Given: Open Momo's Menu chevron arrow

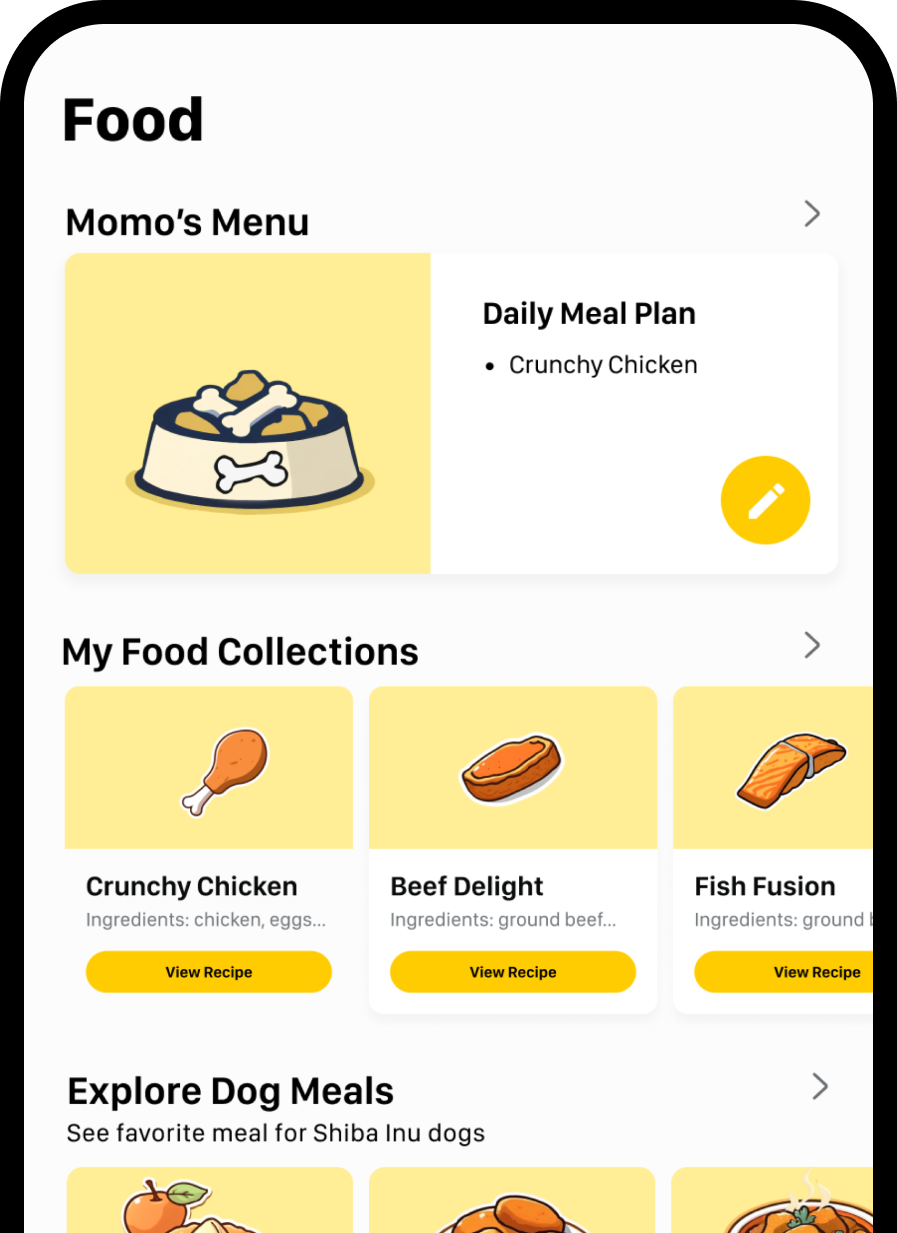Looking at the screenshot, I should tap(812, 213).
